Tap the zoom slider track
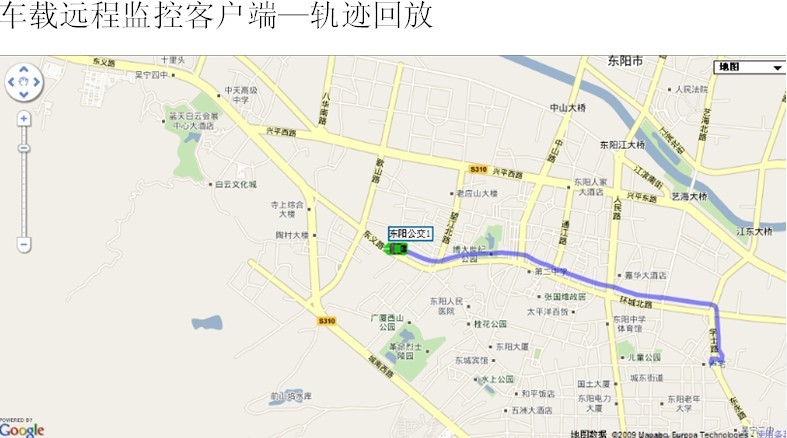 (24, 180)
